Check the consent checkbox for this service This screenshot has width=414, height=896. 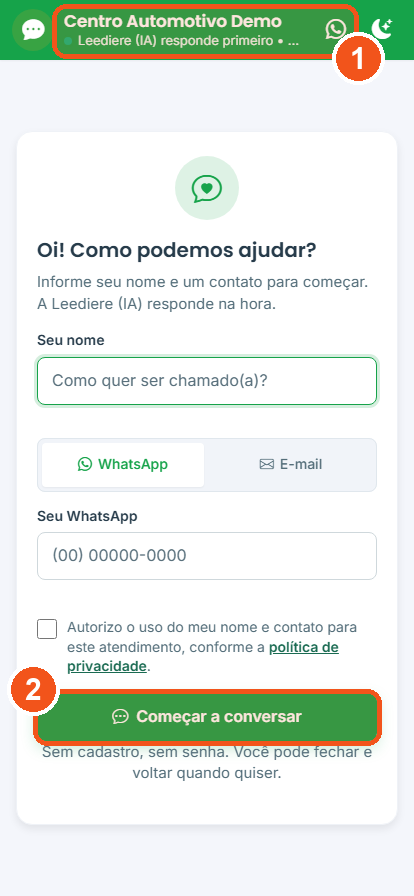click(x=47, y=629)
